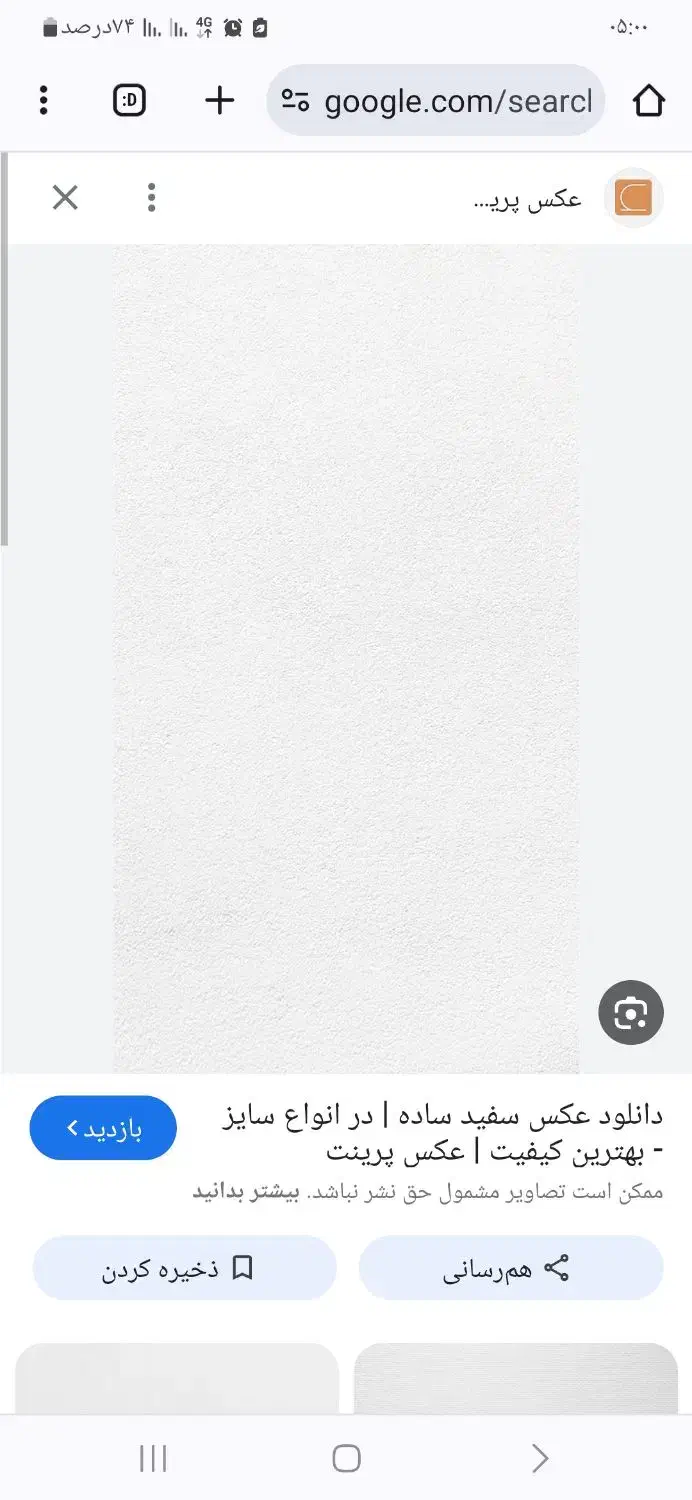
Task: Open a new browser tab
Action: [219, 100]
